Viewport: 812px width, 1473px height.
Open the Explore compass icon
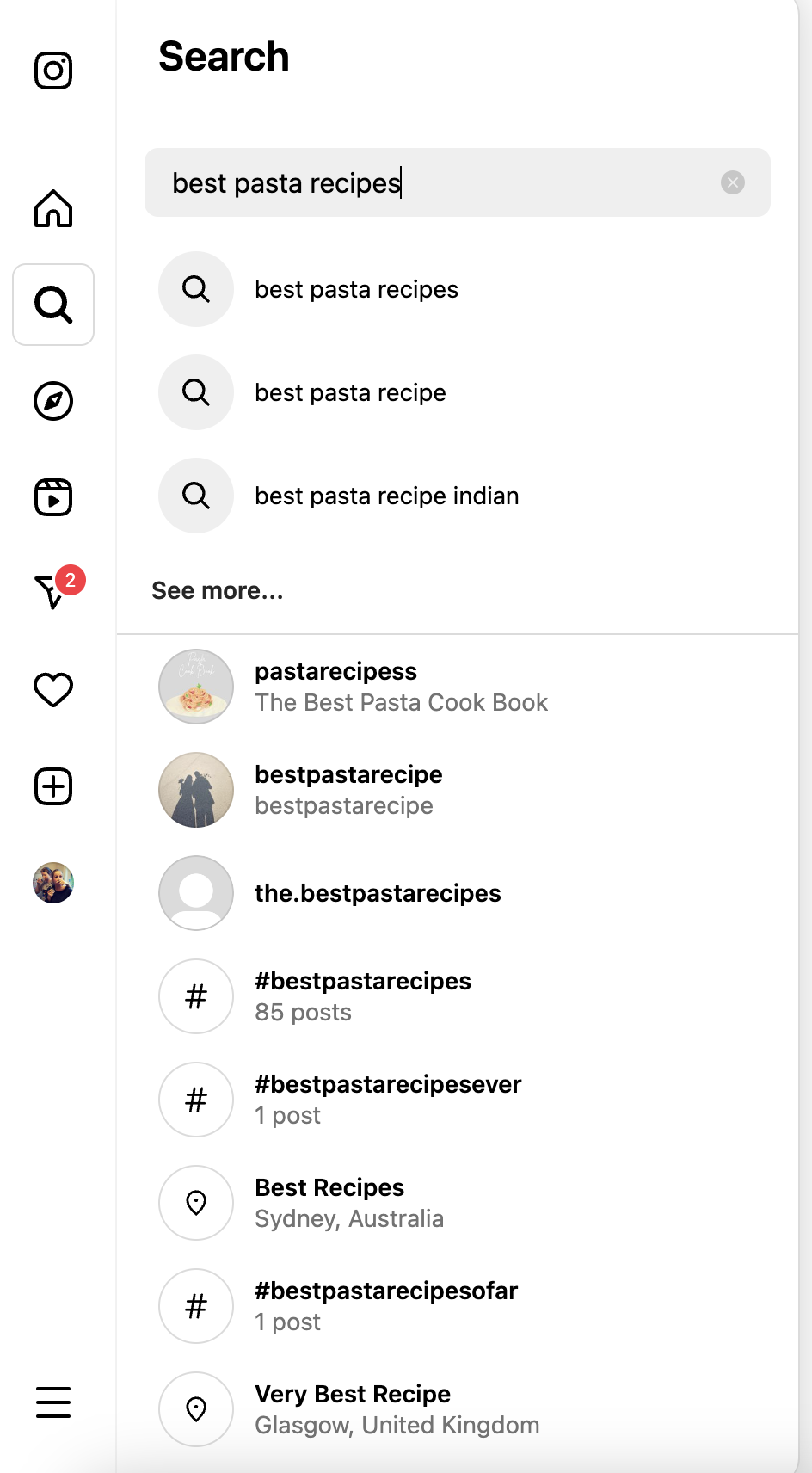(53, 401)
